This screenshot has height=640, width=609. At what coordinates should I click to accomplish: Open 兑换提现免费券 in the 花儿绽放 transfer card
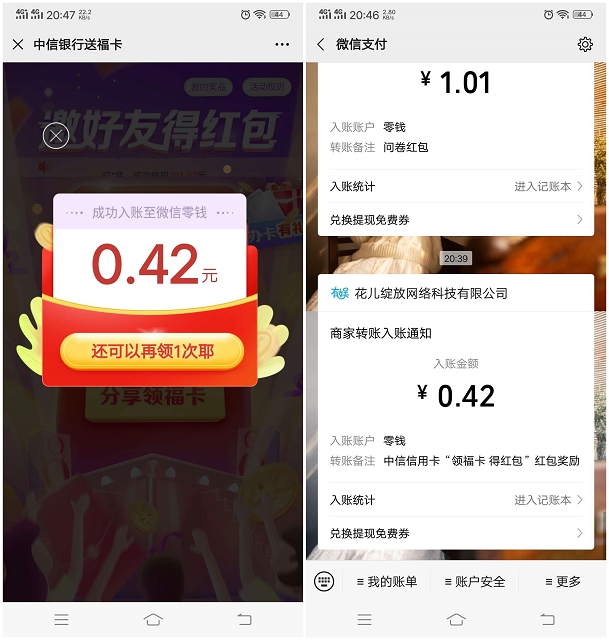tap(456, 533)
